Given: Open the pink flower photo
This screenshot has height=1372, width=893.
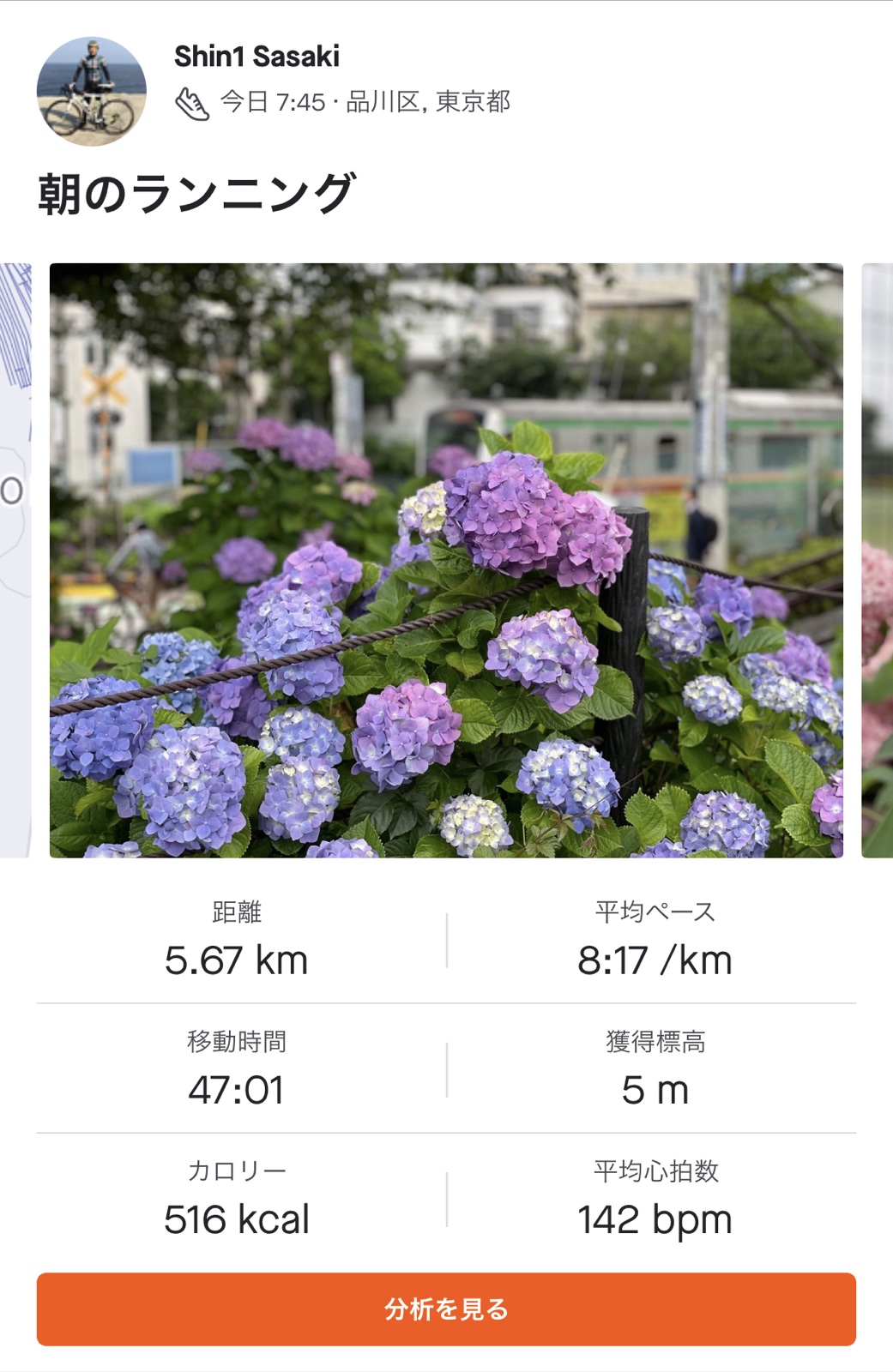Looking at the screenshot, I should (878, 560).
